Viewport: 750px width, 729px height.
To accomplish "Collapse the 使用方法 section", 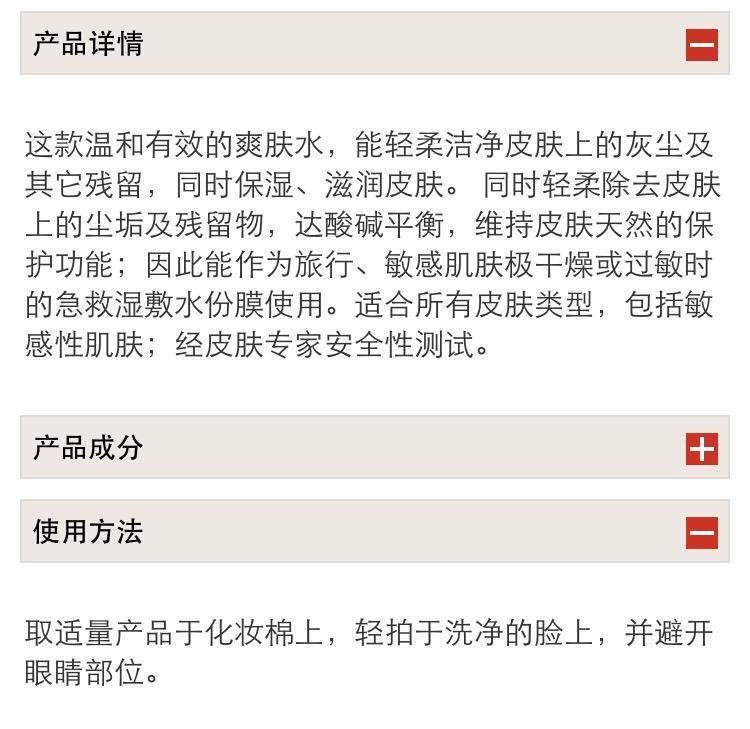I will point(701,533).
